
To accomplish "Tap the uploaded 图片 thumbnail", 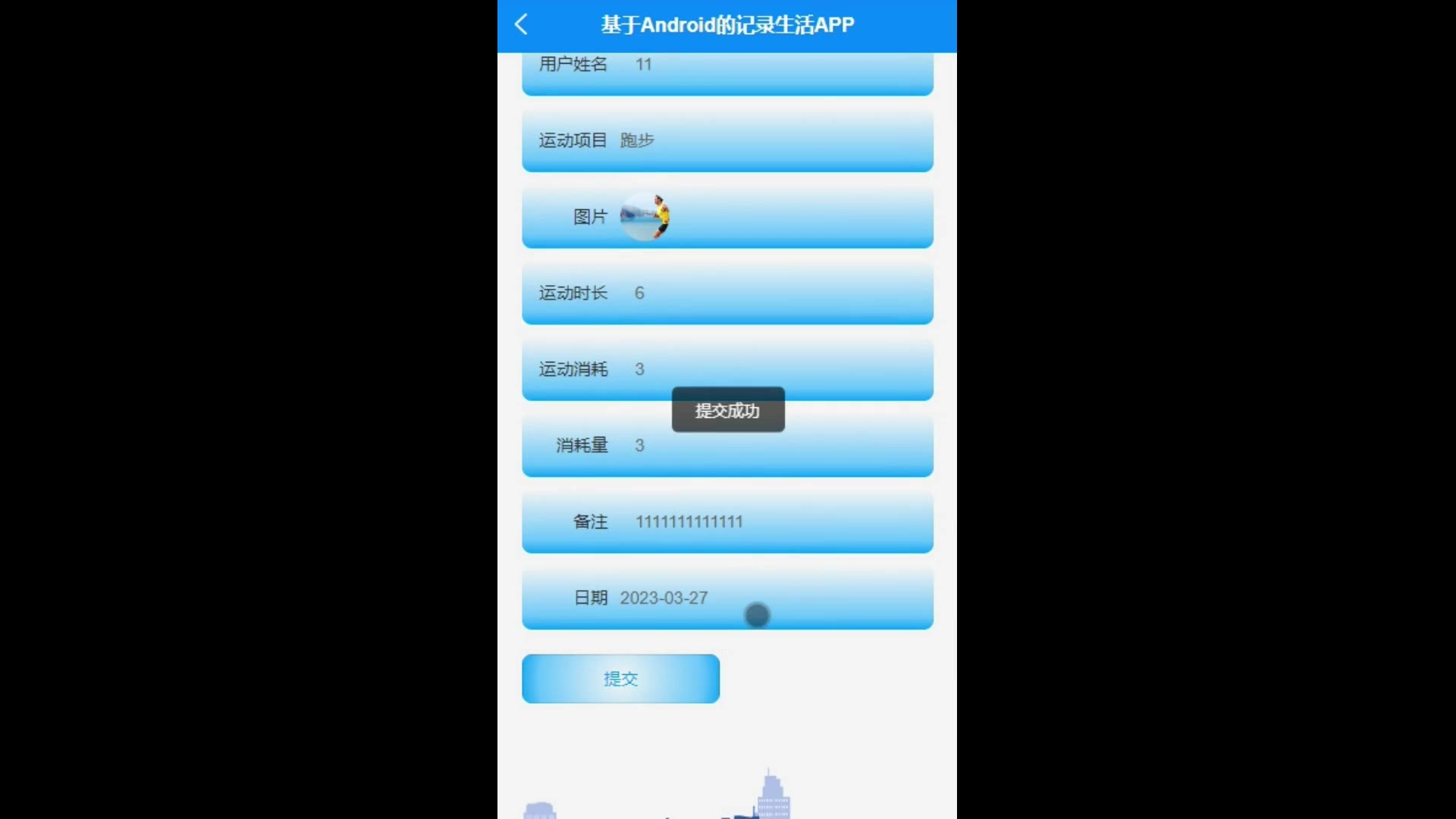I will click(x=645, y=217).
